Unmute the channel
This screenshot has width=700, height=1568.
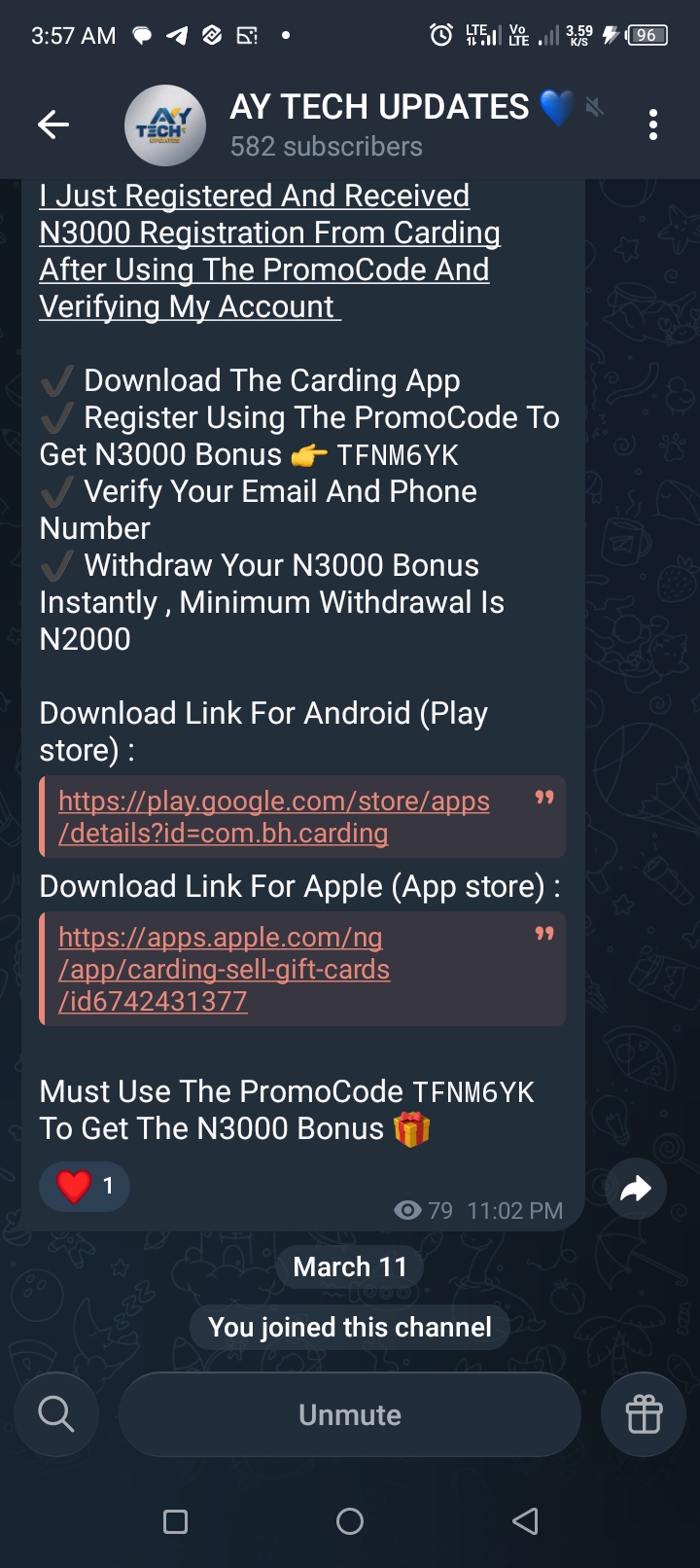(350, 1414)
